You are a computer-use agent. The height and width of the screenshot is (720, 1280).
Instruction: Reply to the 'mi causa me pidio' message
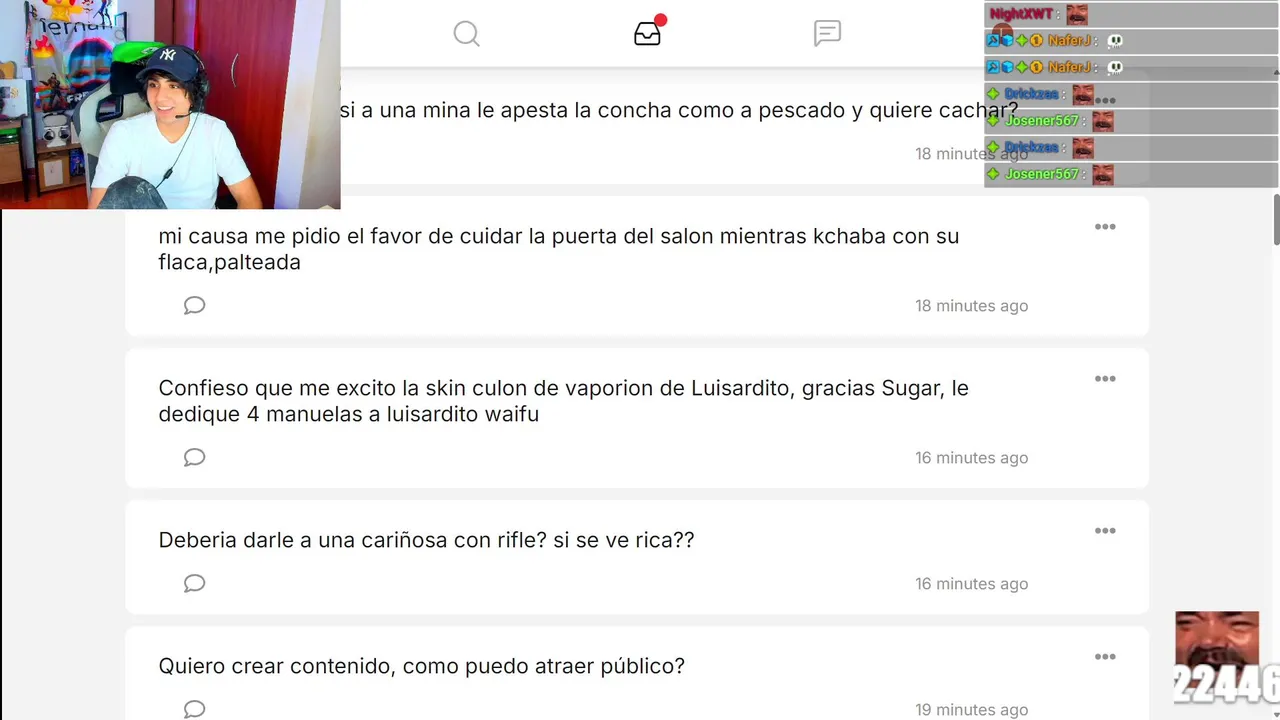click(195, 305)
